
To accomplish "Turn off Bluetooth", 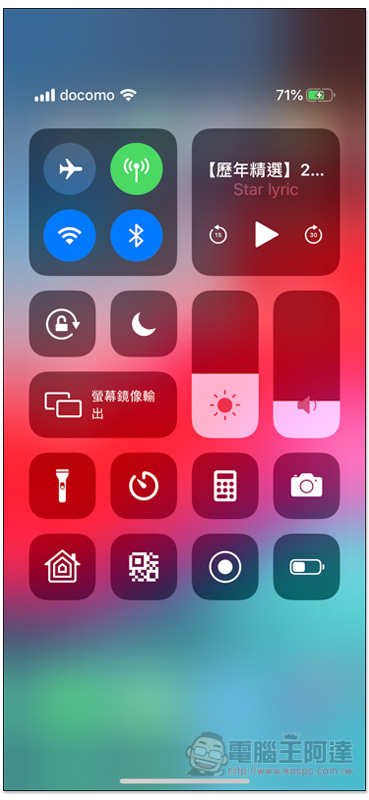I will (x=136, y=236).
